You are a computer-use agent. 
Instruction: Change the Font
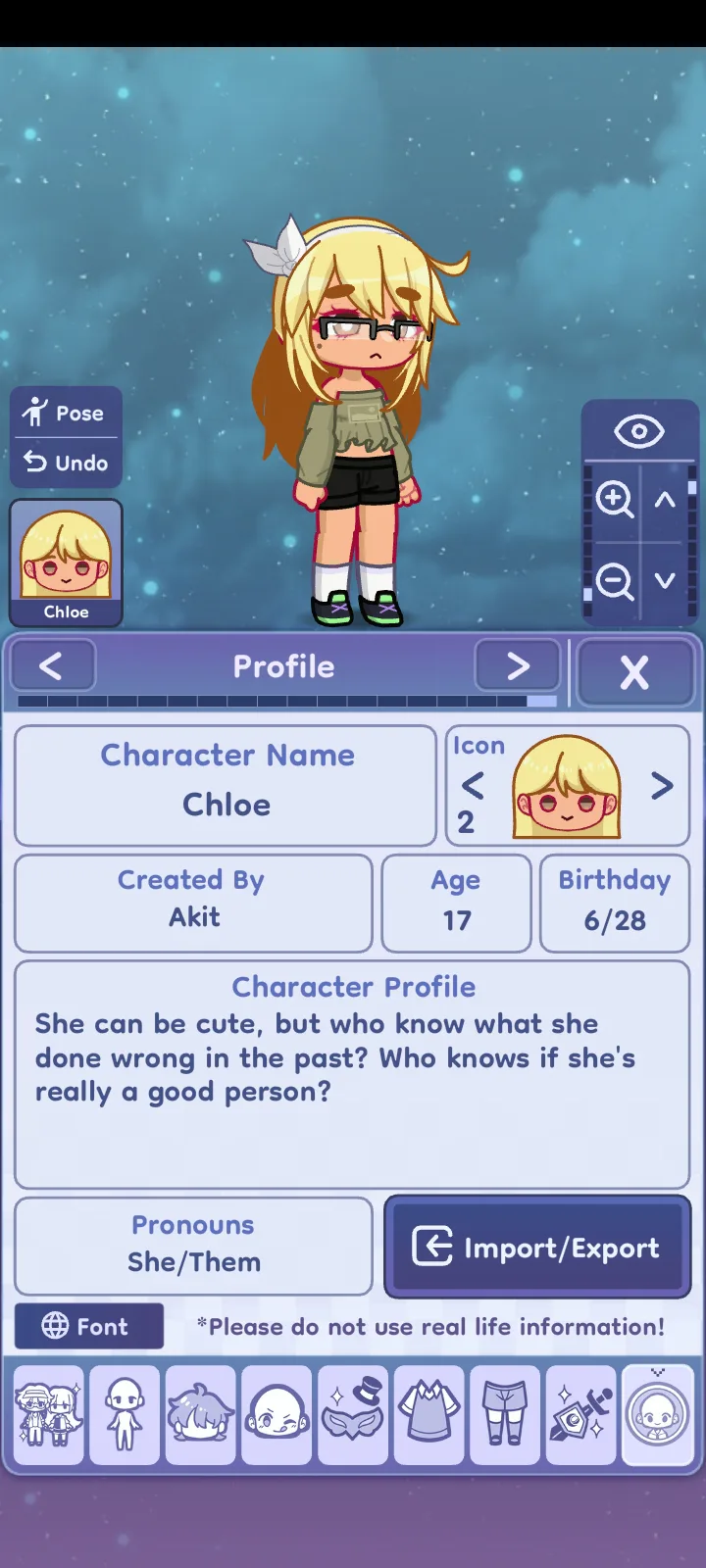click(x=88, y=1326)
